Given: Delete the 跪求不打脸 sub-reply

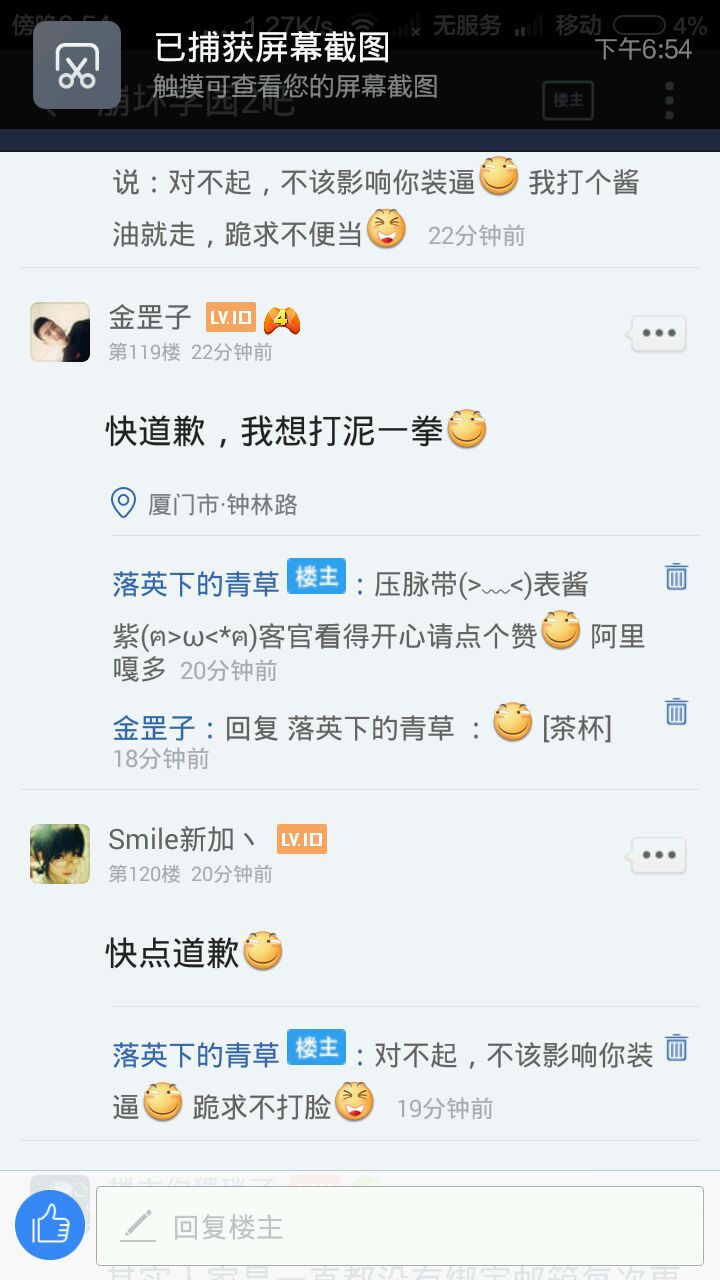Looking at the screenshot, I should 677,1047.
